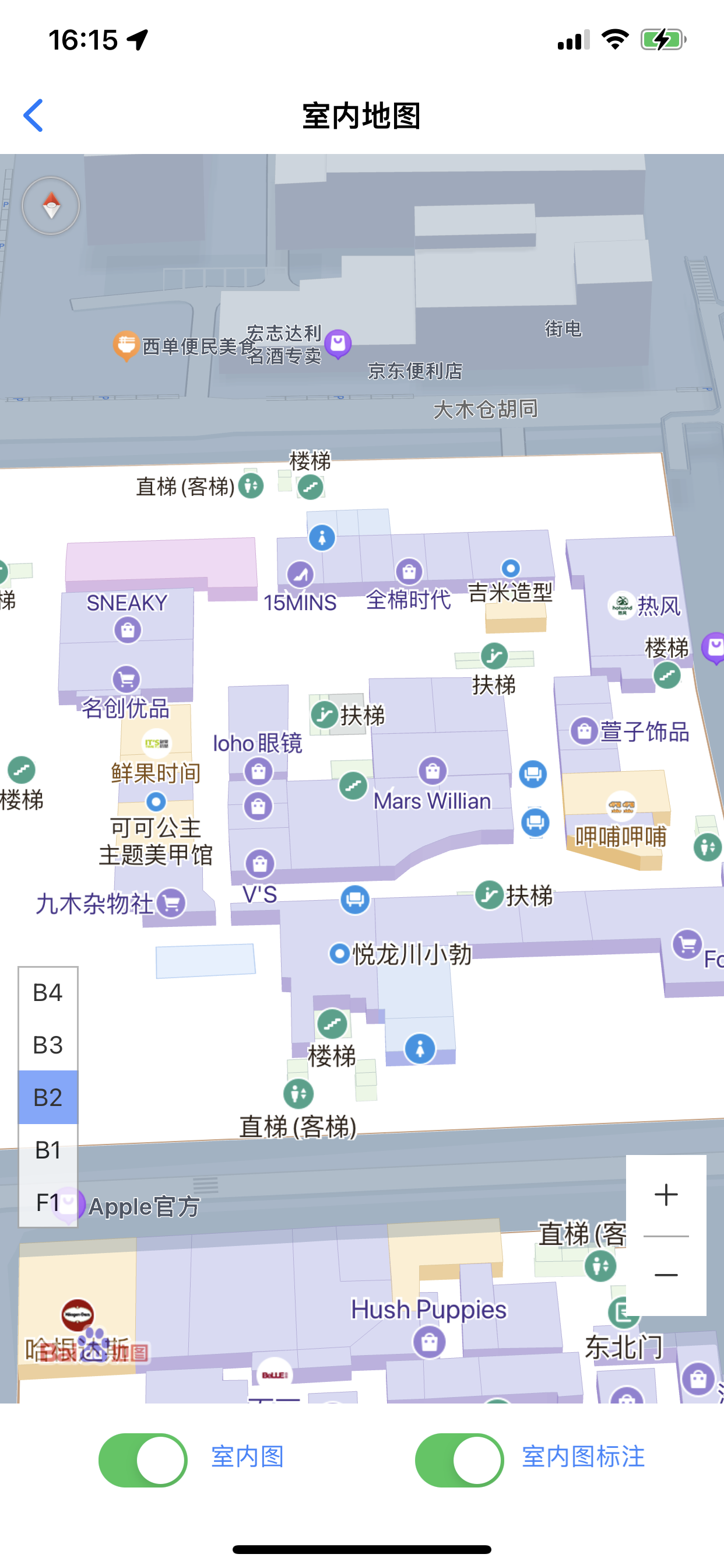Disable the 室内图标注 switch
724x1568 pixels.
coord(459,1459)
